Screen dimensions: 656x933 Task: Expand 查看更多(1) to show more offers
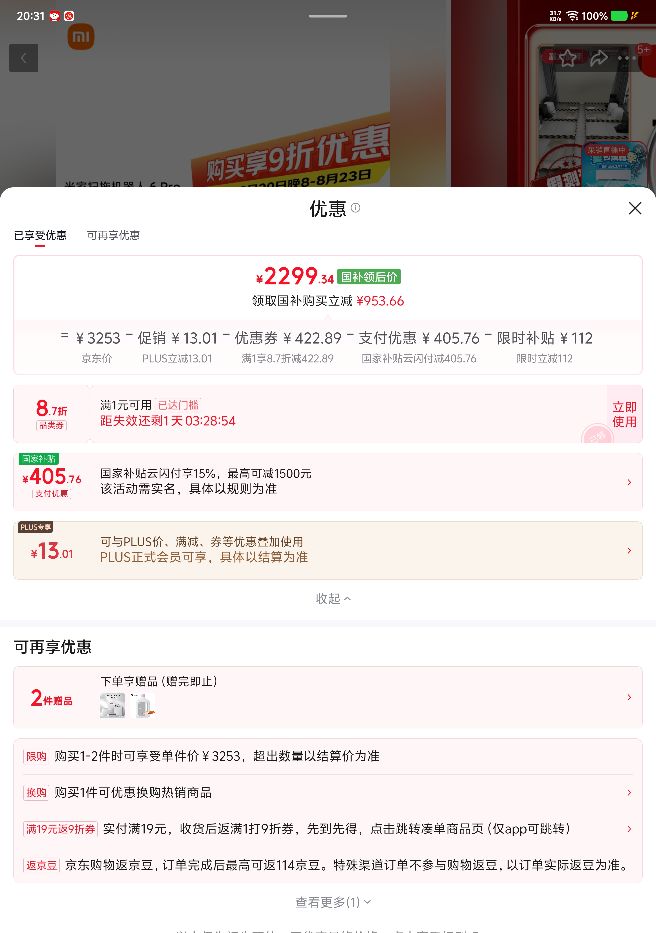[333, 902]
